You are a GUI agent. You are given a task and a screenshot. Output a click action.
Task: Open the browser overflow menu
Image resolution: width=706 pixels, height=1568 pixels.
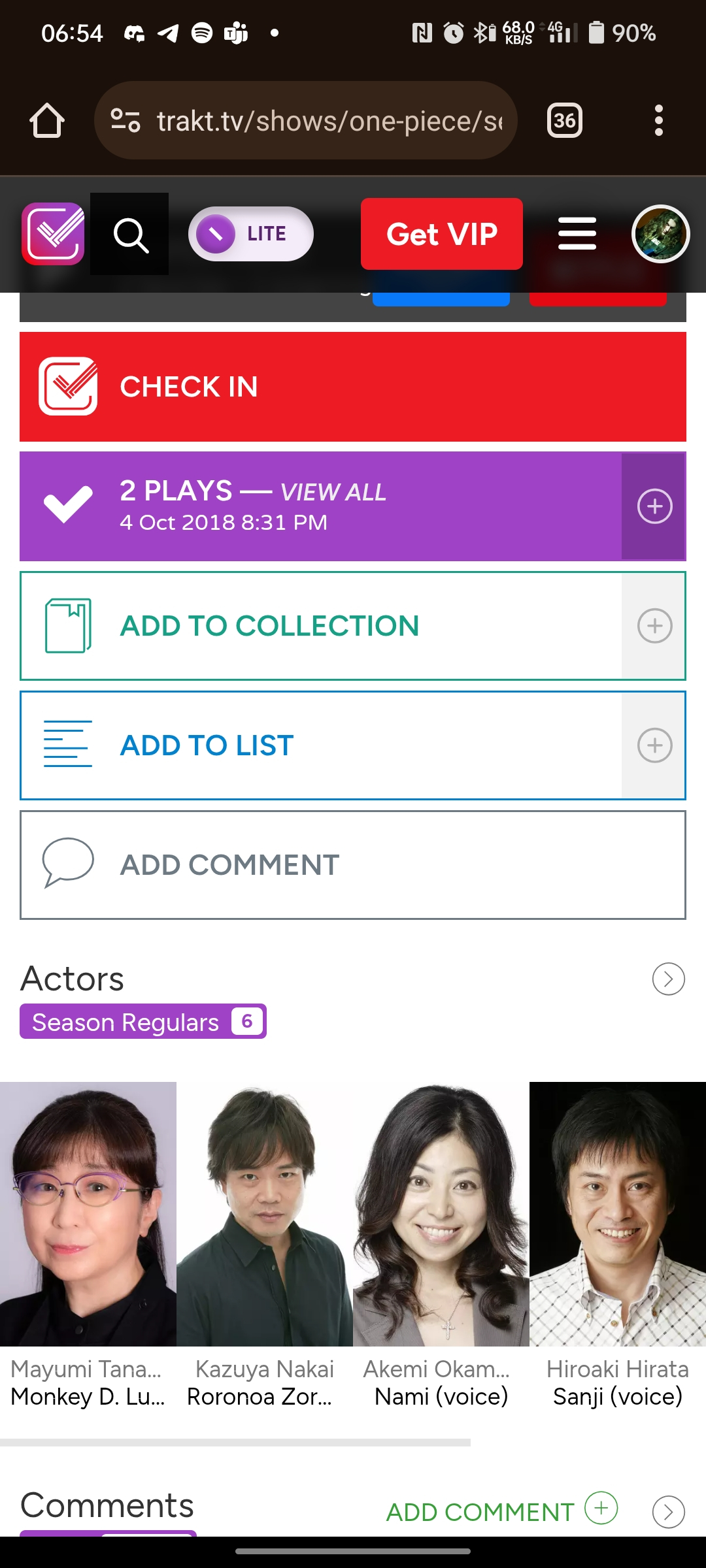[658, 121]
